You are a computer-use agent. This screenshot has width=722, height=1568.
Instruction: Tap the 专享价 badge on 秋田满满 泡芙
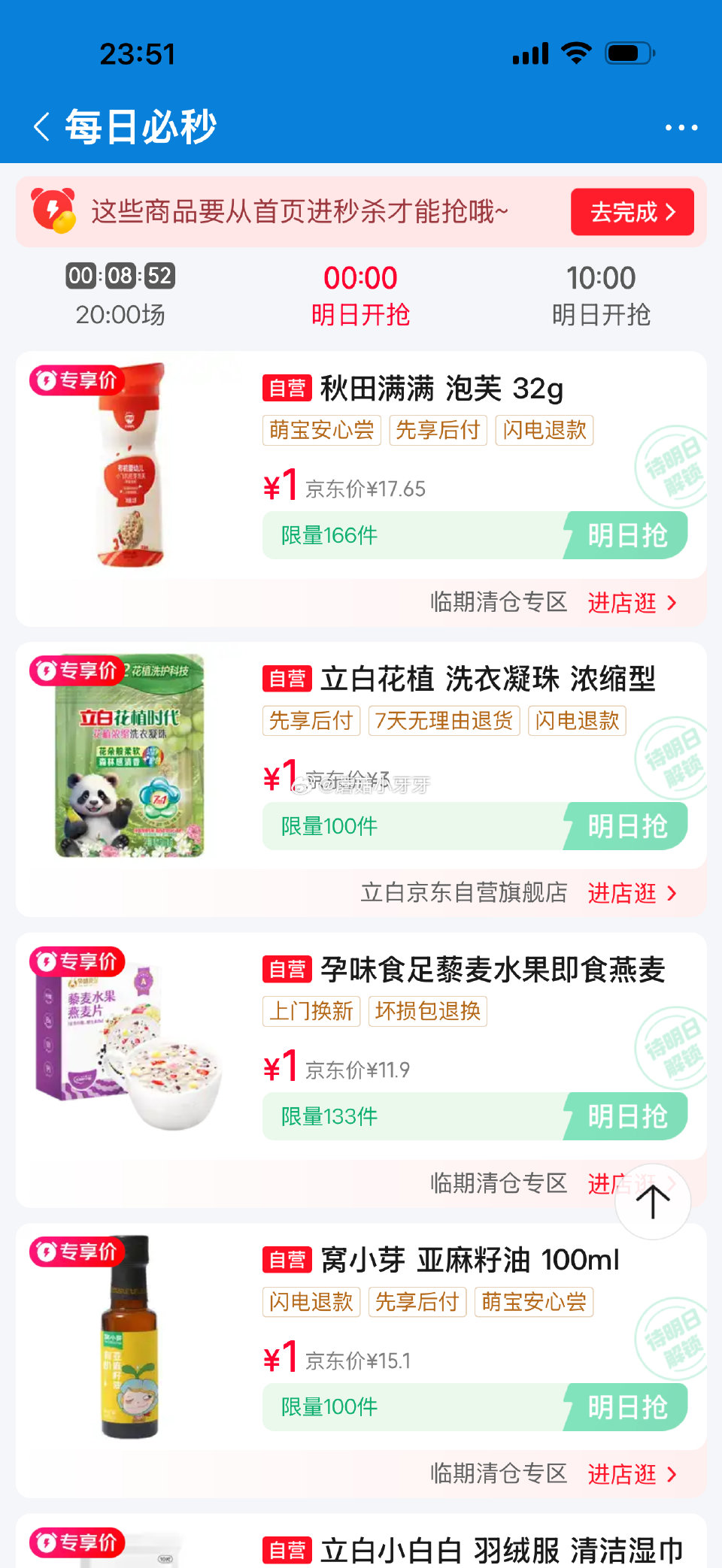pos(77,380)
